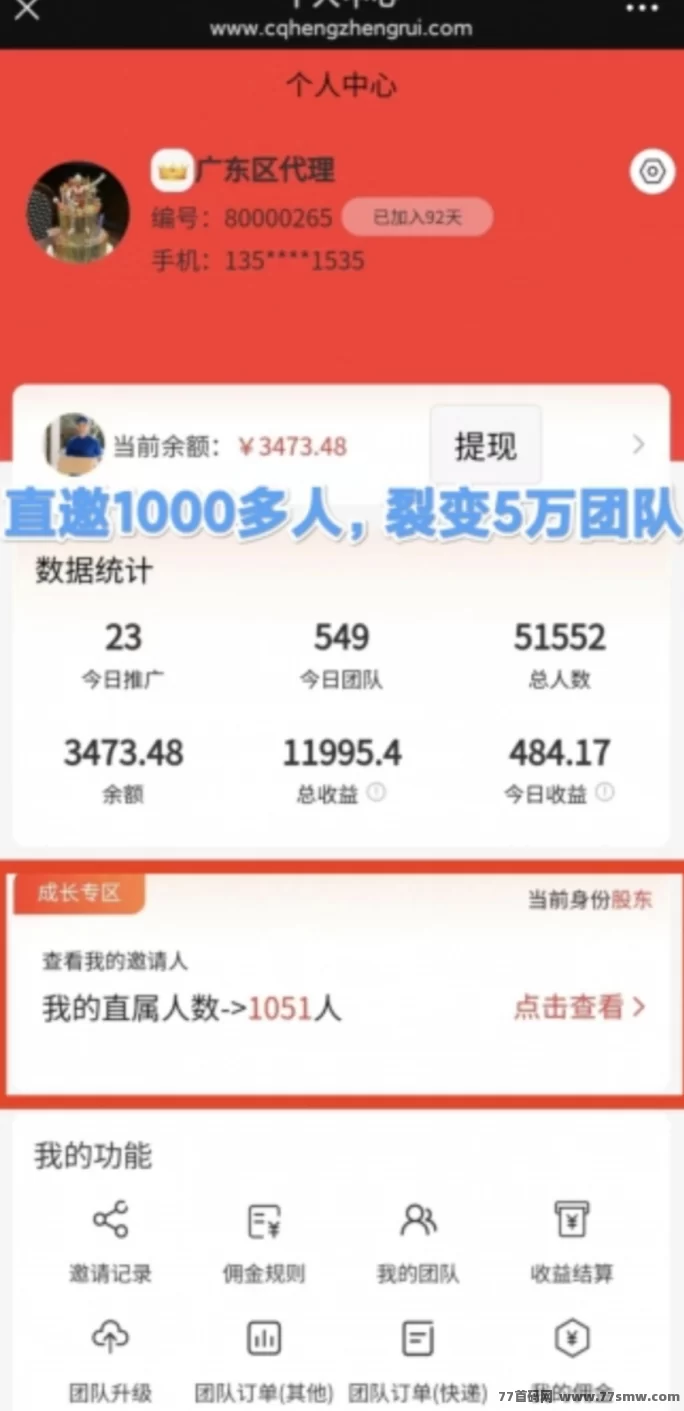Tap the 提现 withdraw button

click(x=485, y=446)
